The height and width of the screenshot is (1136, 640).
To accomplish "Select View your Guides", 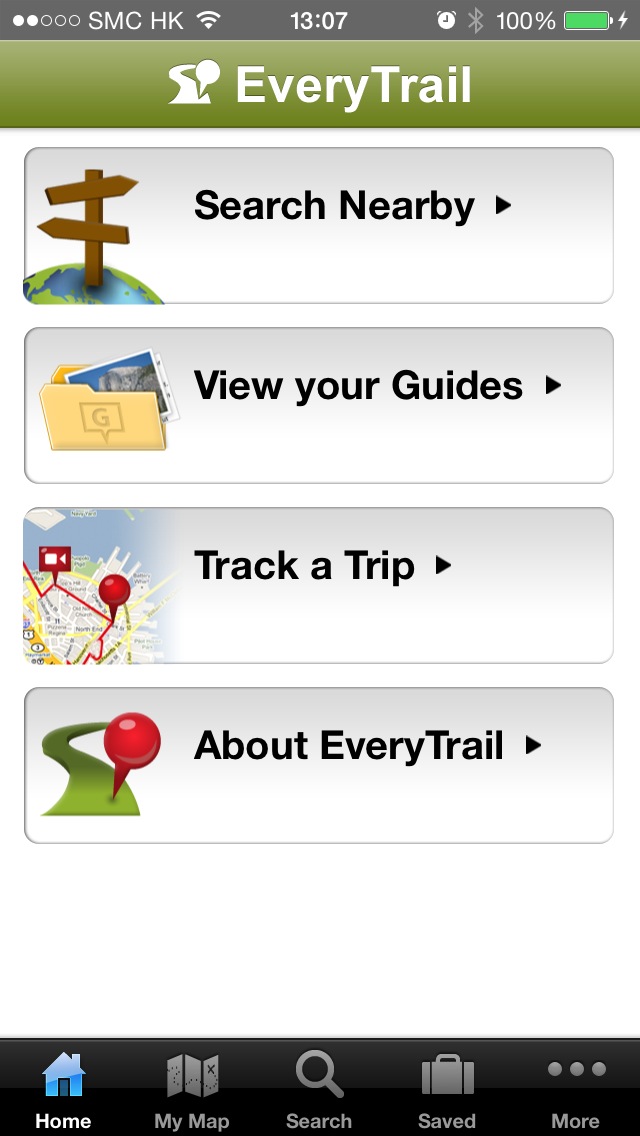I will pyautogui.click(x=318, y=405).
